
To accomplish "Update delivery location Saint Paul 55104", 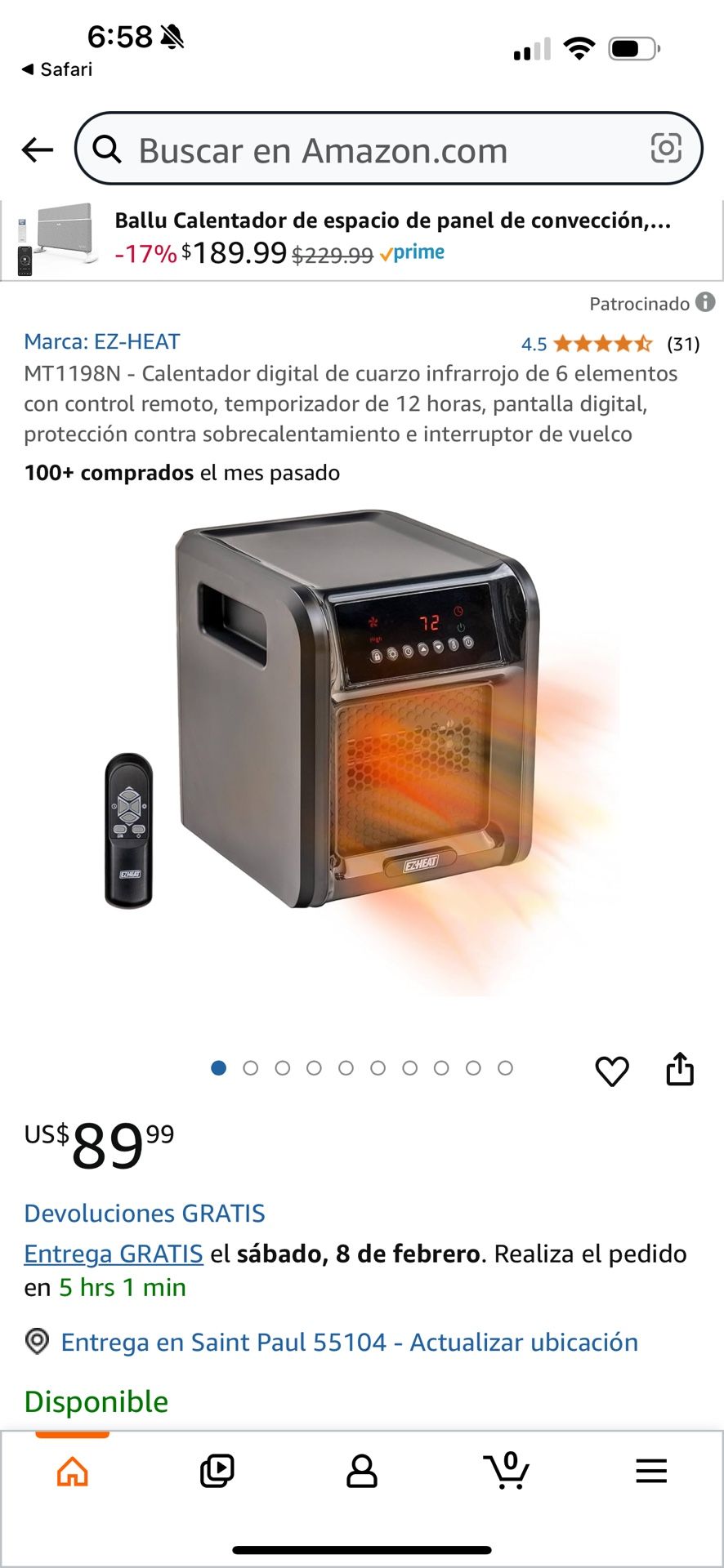I will [x=349, y=1342].
